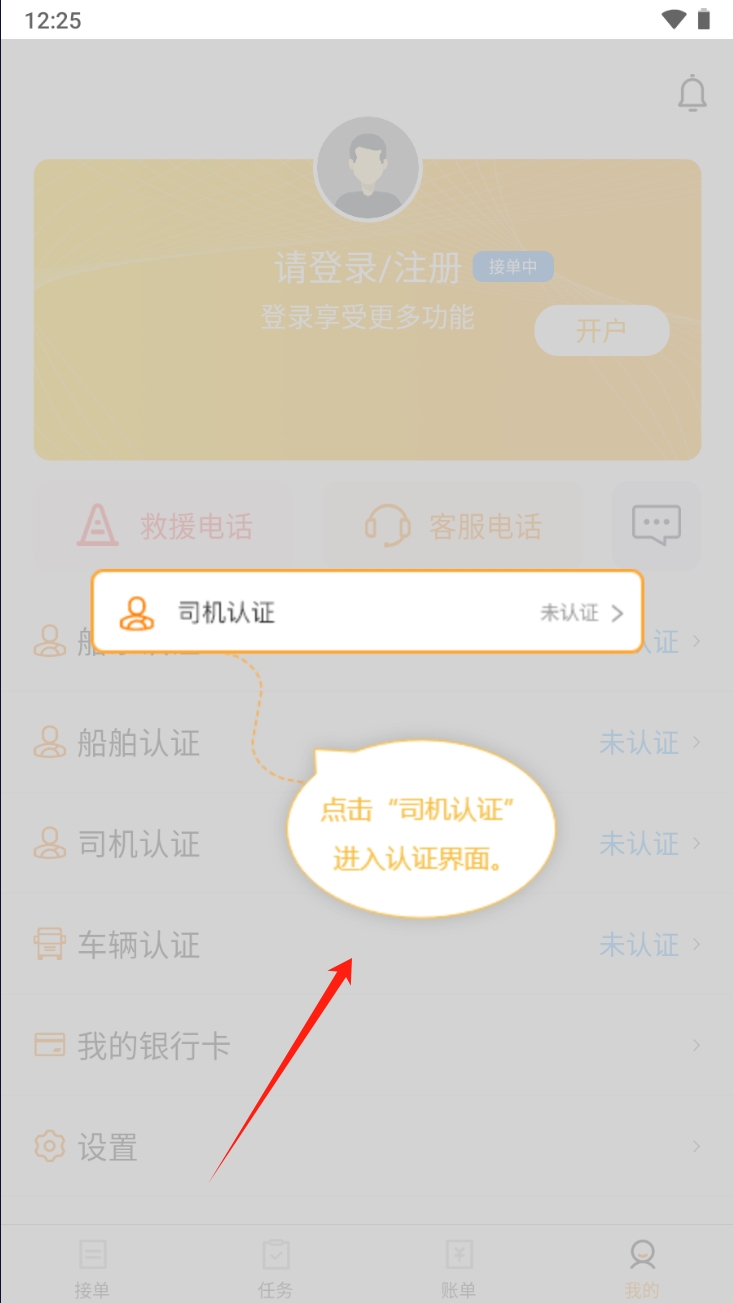Open 我的银行卡
Image resolution: width=733 pixels, height=1303 pixels.
point(366,1046)
